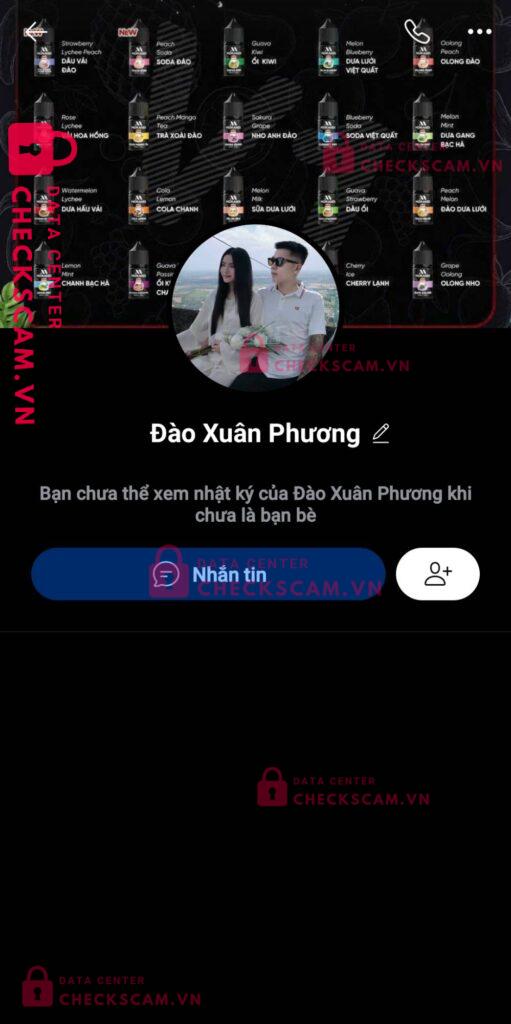The width and height of the screenshot is (511, 1024).
Task: Go back using the arrow icon
Action: click(x=35, y=31)
